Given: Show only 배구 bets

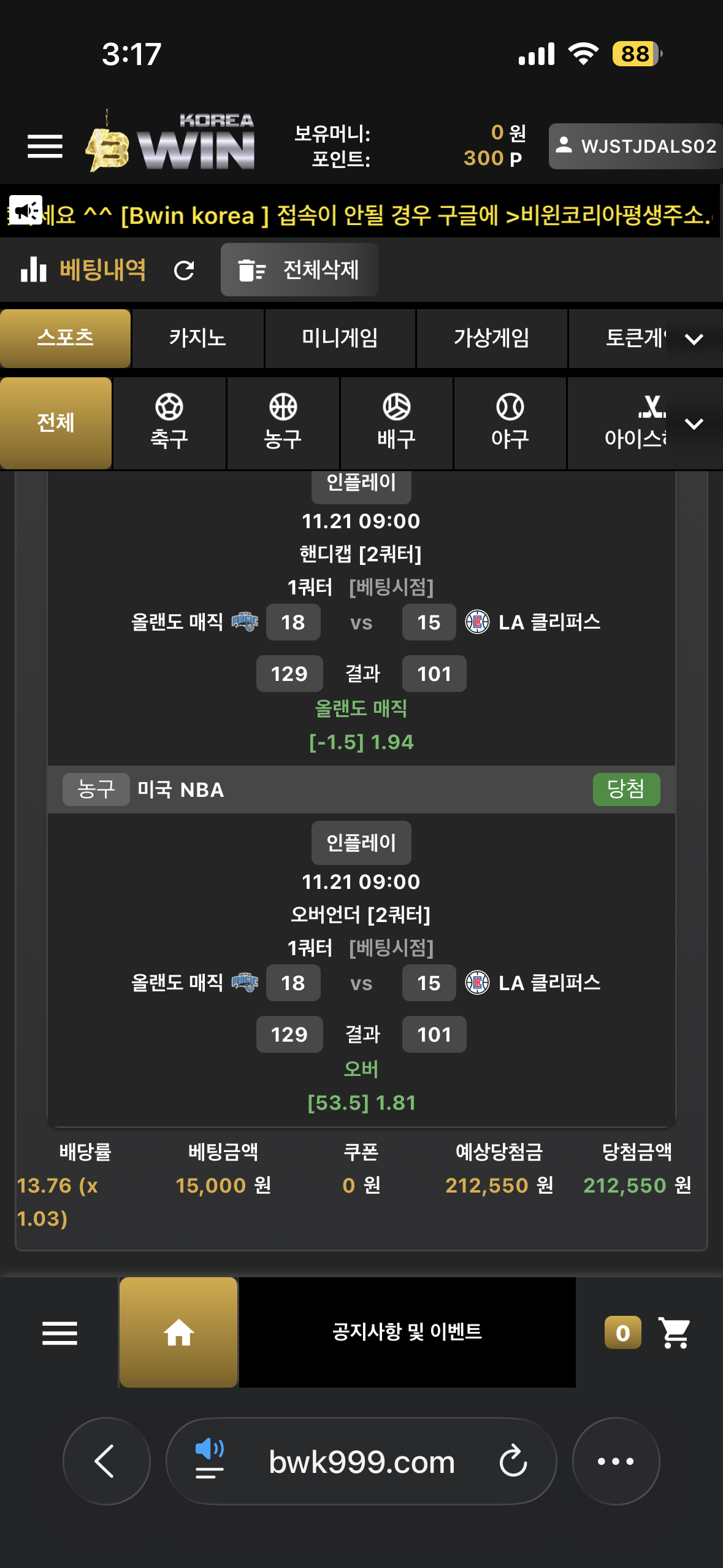Looking at the screenshot, I should coord(396,423).
